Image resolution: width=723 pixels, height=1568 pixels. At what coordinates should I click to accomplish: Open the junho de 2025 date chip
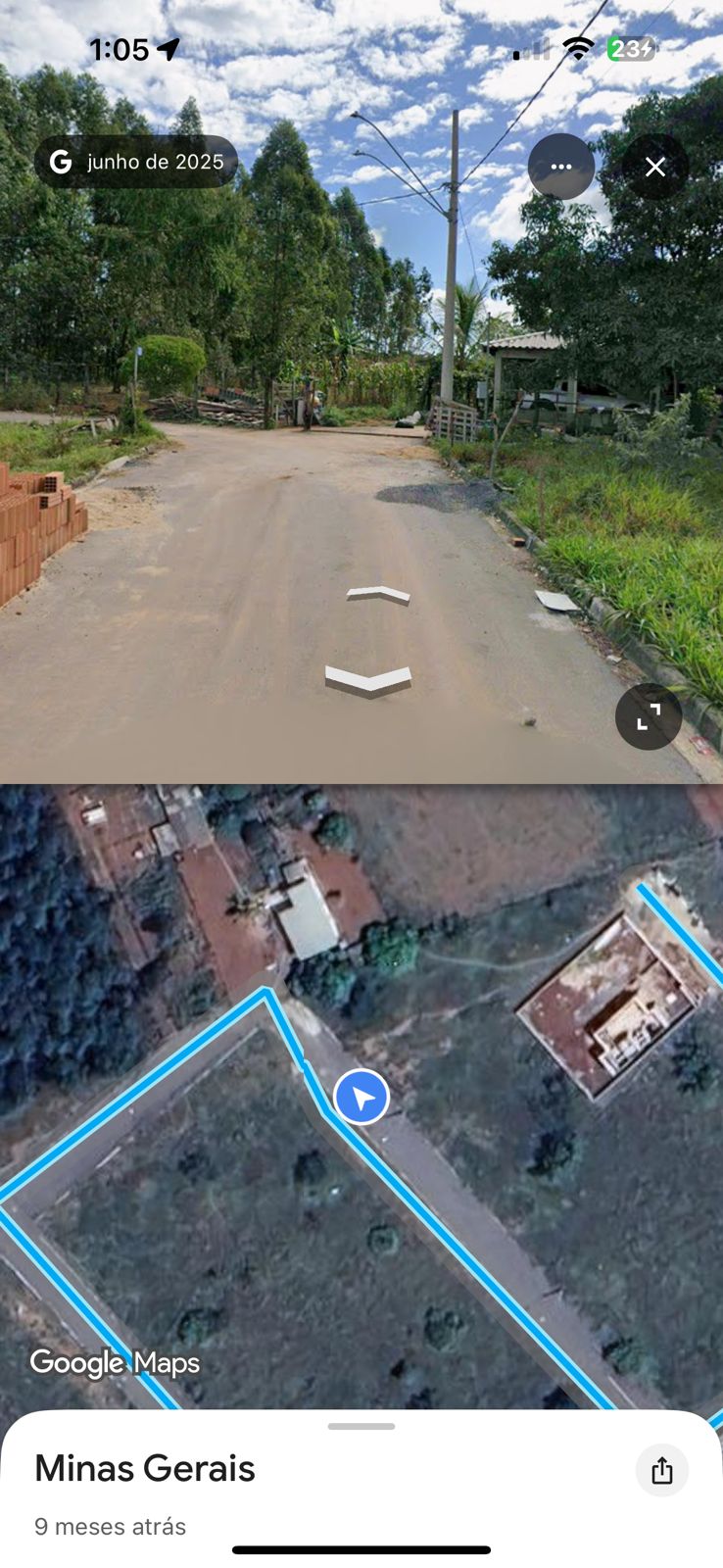point(136,162)
